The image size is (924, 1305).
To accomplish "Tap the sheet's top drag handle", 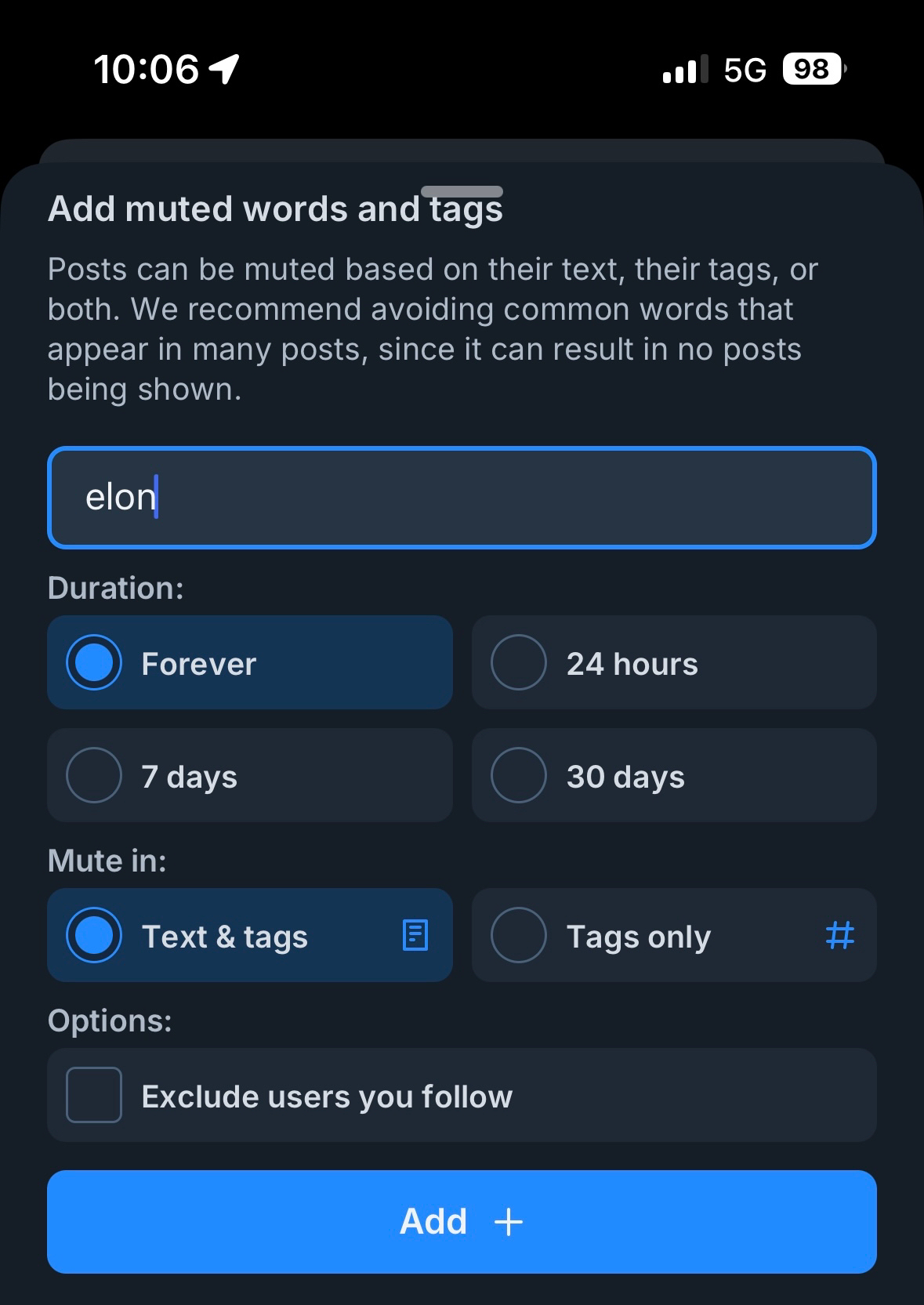I will (x=462, y=192).
